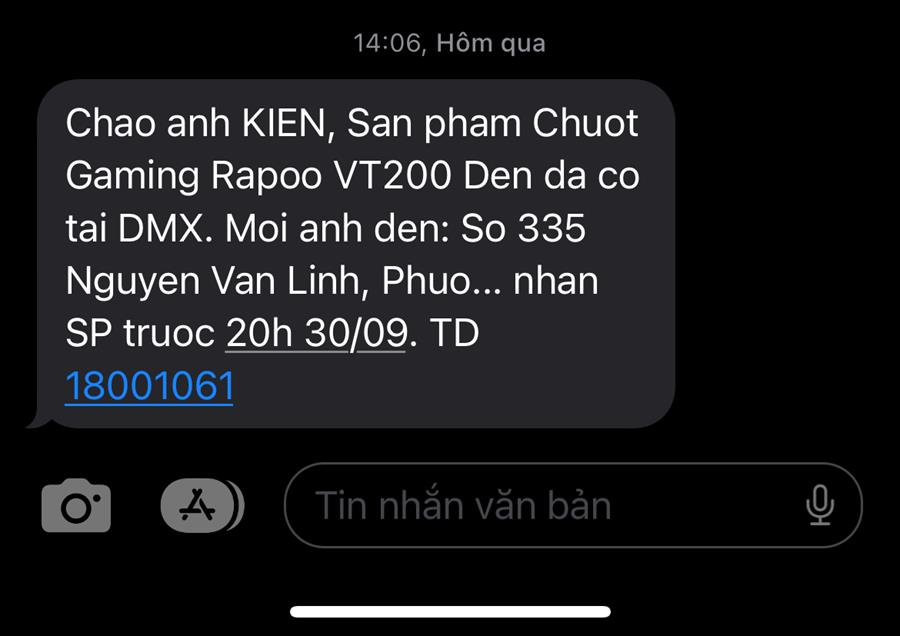
Task: Call the 18001061 phone link
Action: coord(149,386)
